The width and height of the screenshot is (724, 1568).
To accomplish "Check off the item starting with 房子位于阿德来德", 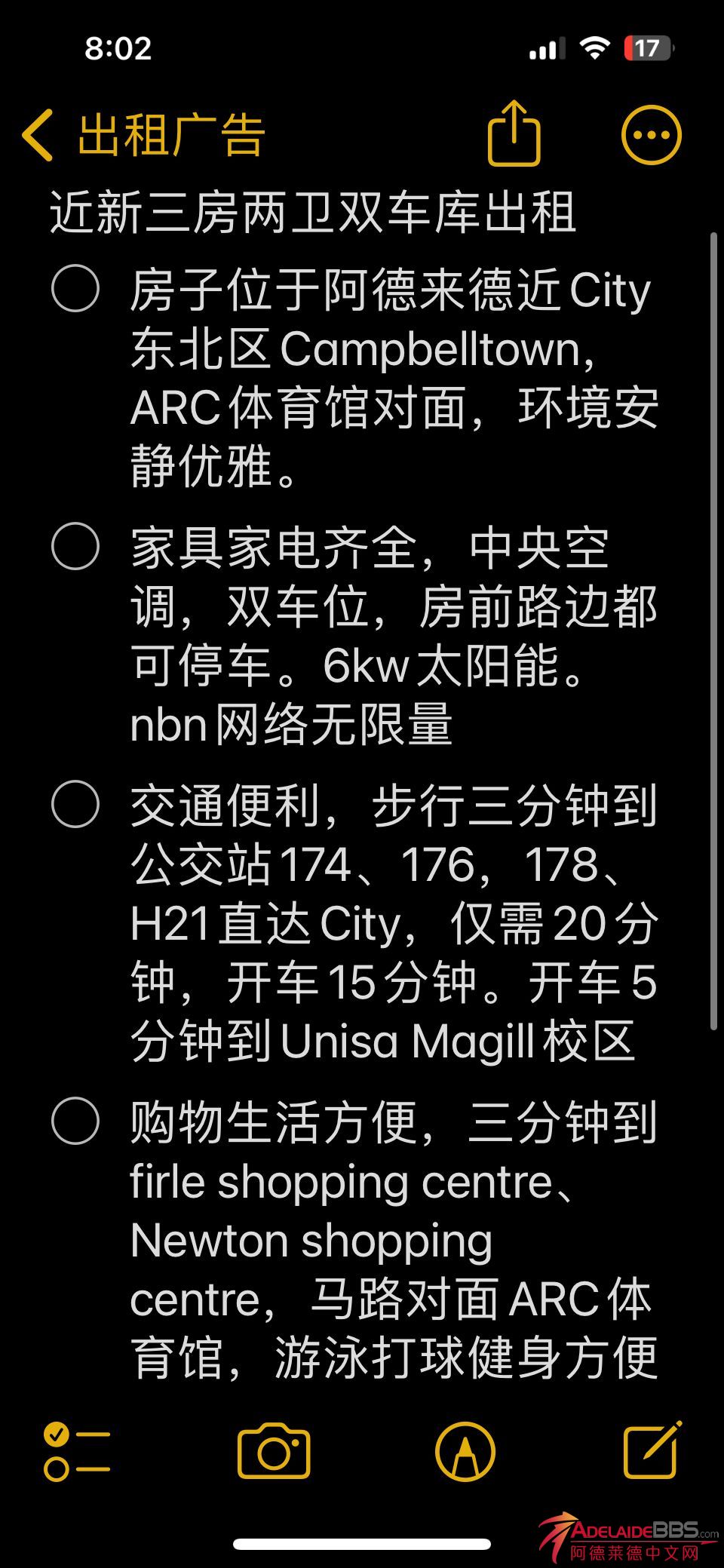I will click(75, 289).
